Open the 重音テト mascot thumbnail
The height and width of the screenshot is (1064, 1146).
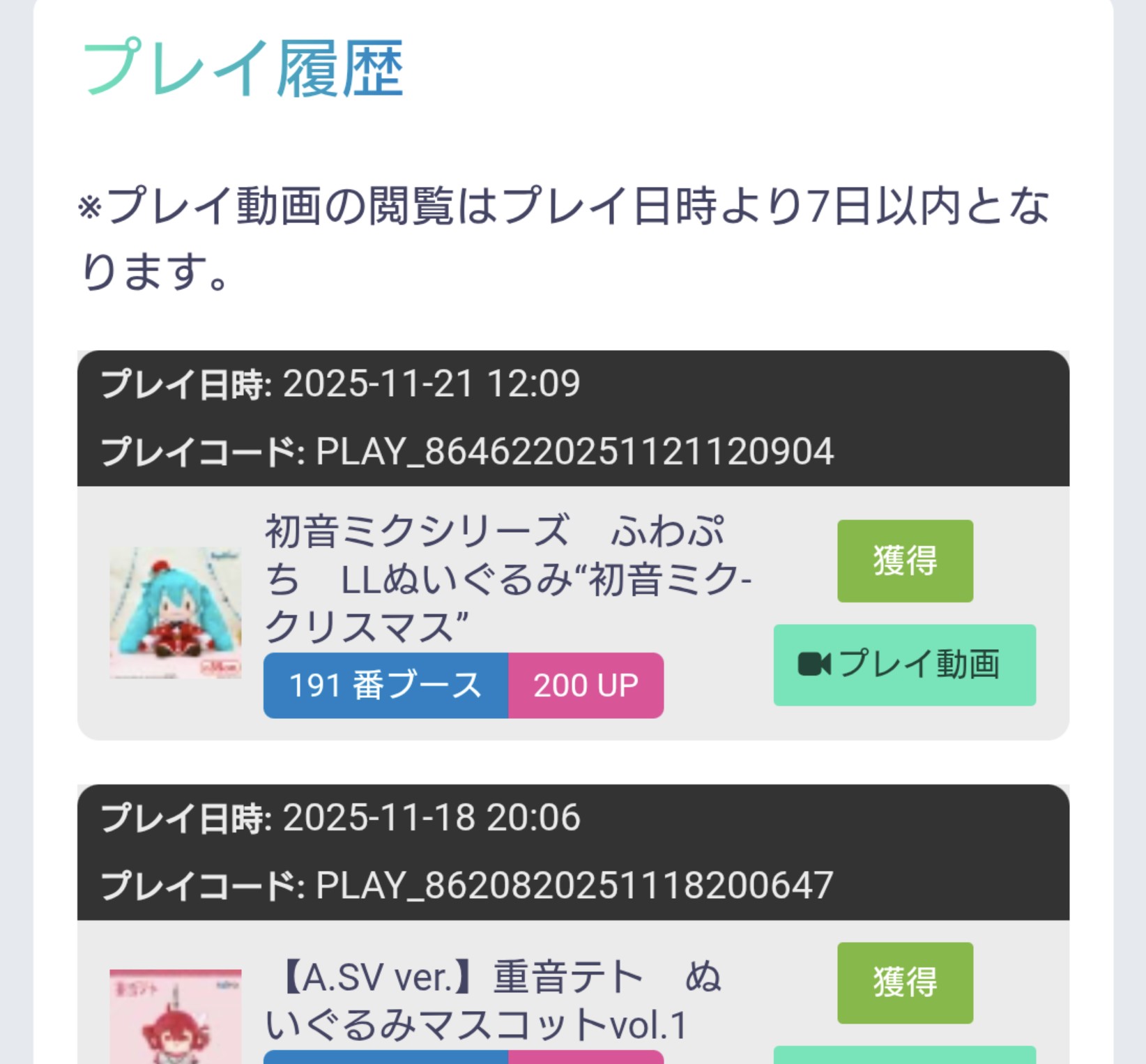click(176, 1016)
